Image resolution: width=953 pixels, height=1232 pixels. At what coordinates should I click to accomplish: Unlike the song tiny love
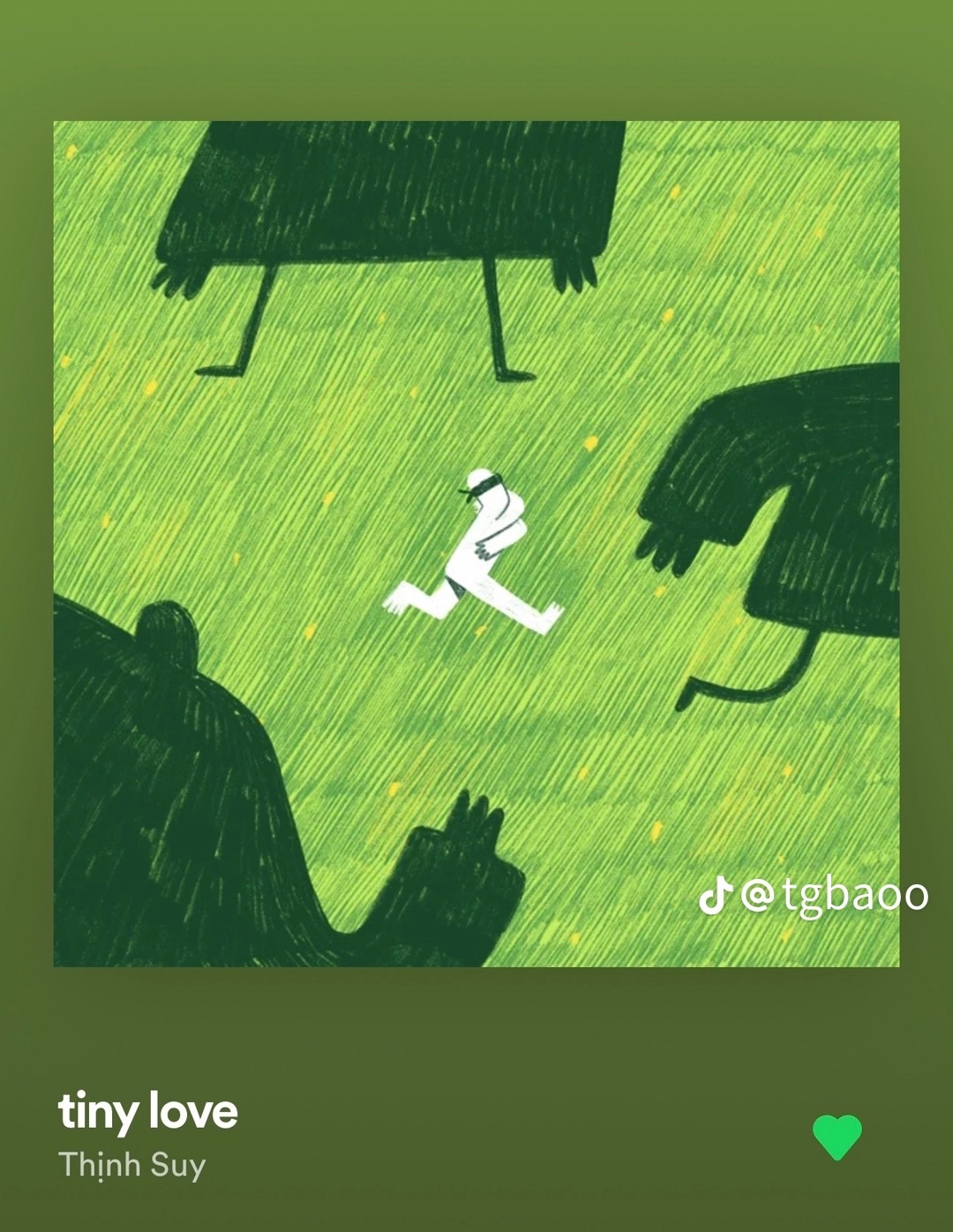837,1137
